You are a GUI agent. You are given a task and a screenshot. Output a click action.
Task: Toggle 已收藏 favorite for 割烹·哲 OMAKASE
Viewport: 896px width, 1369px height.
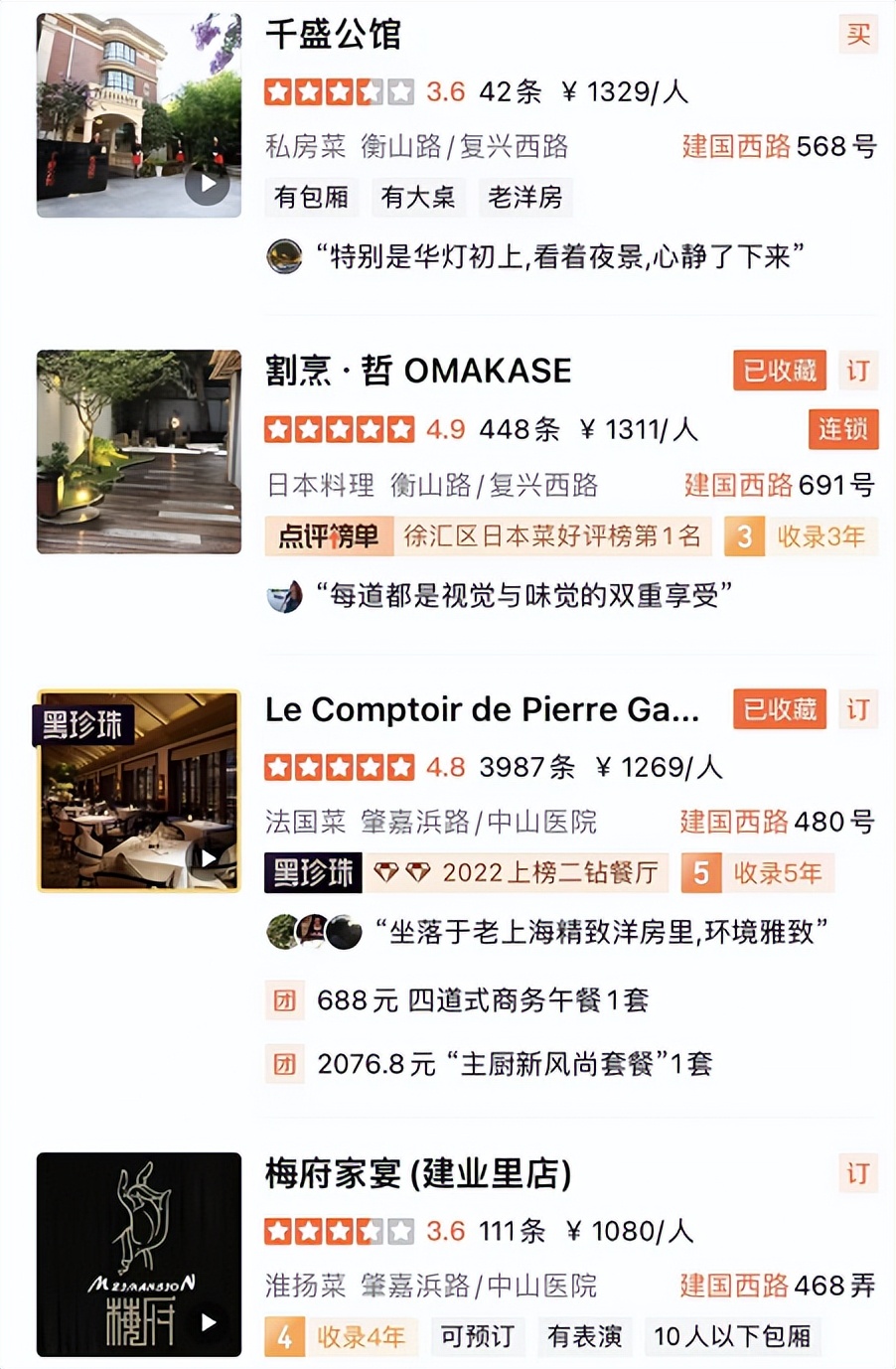(x=779, y=371)
